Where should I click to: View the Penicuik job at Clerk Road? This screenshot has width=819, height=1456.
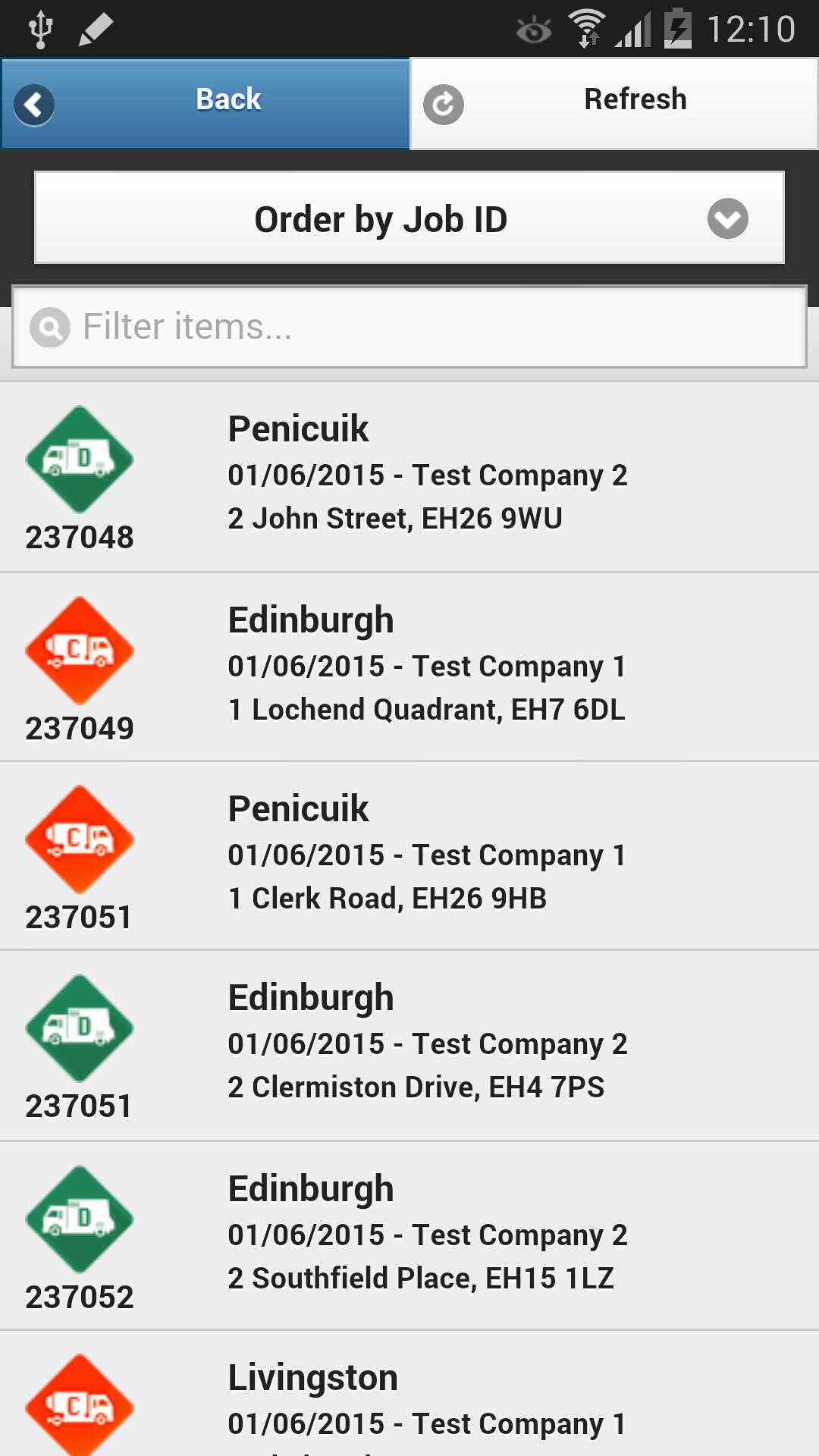[x=409, y=855]
